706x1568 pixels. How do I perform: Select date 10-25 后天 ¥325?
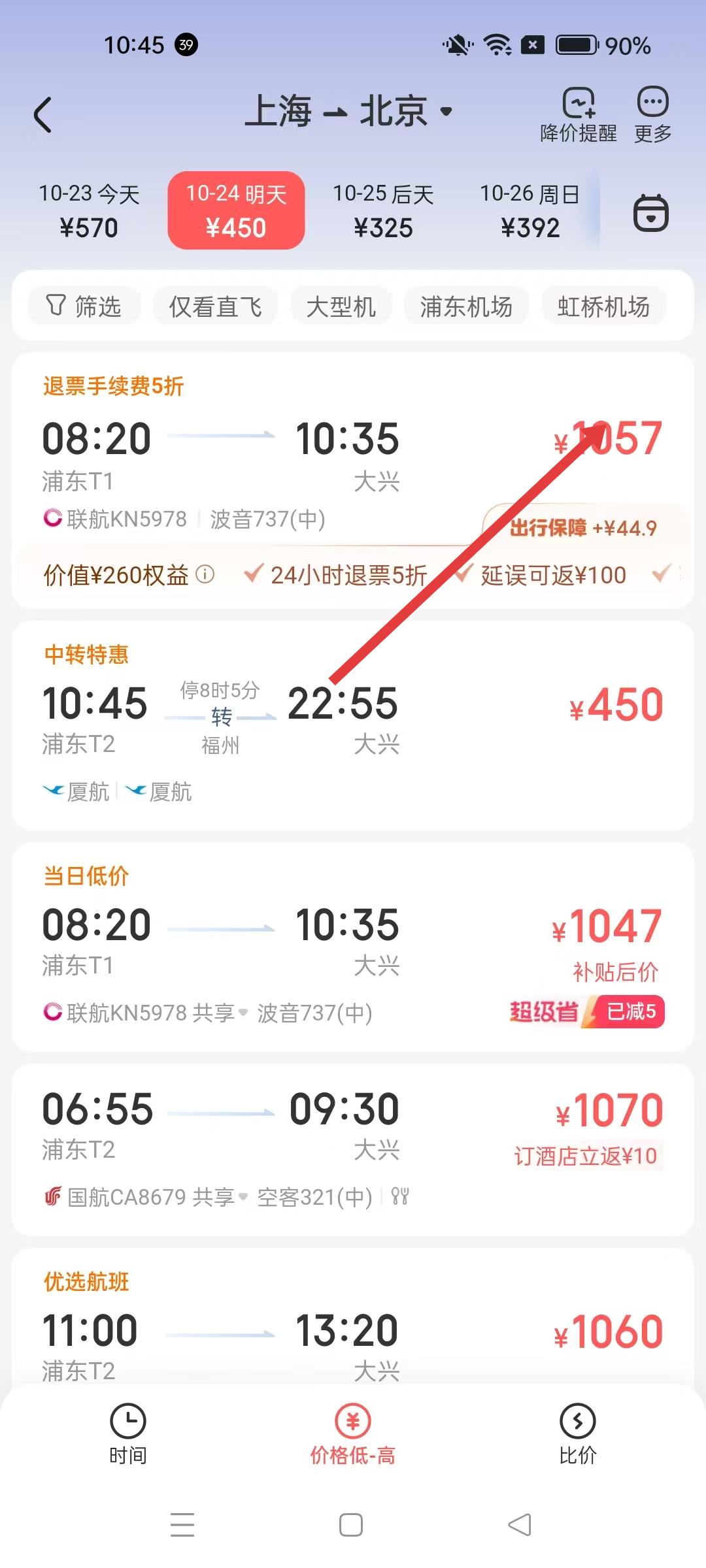(x=383, y=210)
